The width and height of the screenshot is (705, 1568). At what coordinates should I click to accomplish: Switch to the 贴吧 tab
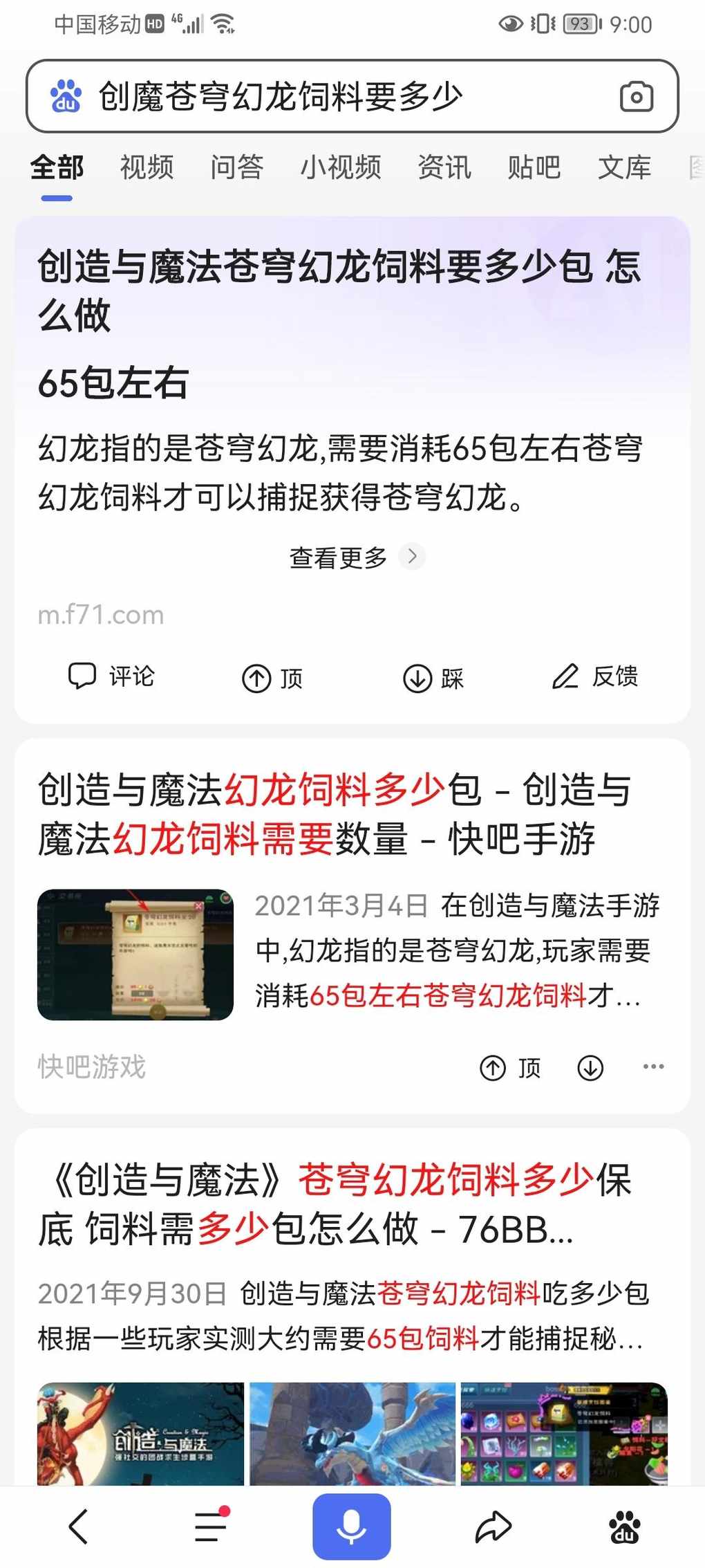click(x=534, y=167)
